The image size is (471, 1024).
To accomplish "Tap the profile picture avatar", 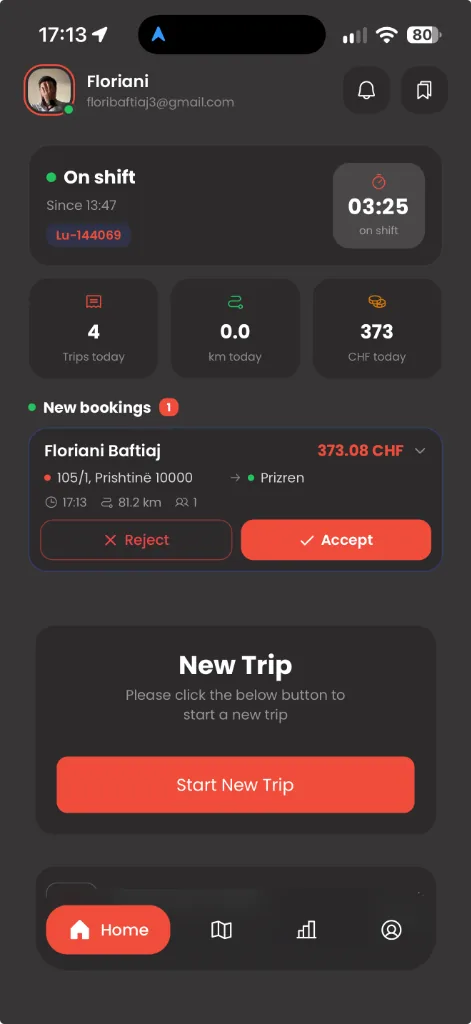I will [x=49, y=89].
